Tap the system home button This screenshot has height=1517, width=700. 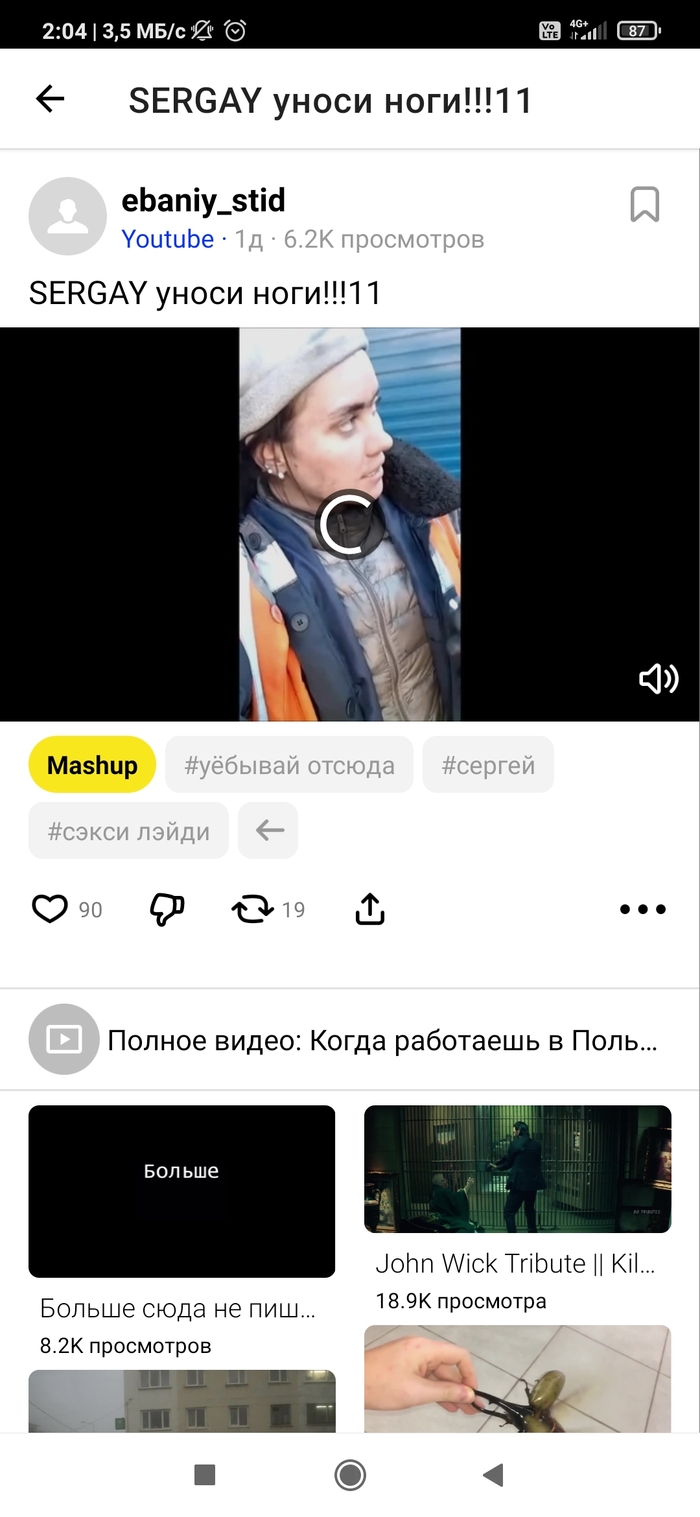pyautogui.click(x=350, y=1474)
